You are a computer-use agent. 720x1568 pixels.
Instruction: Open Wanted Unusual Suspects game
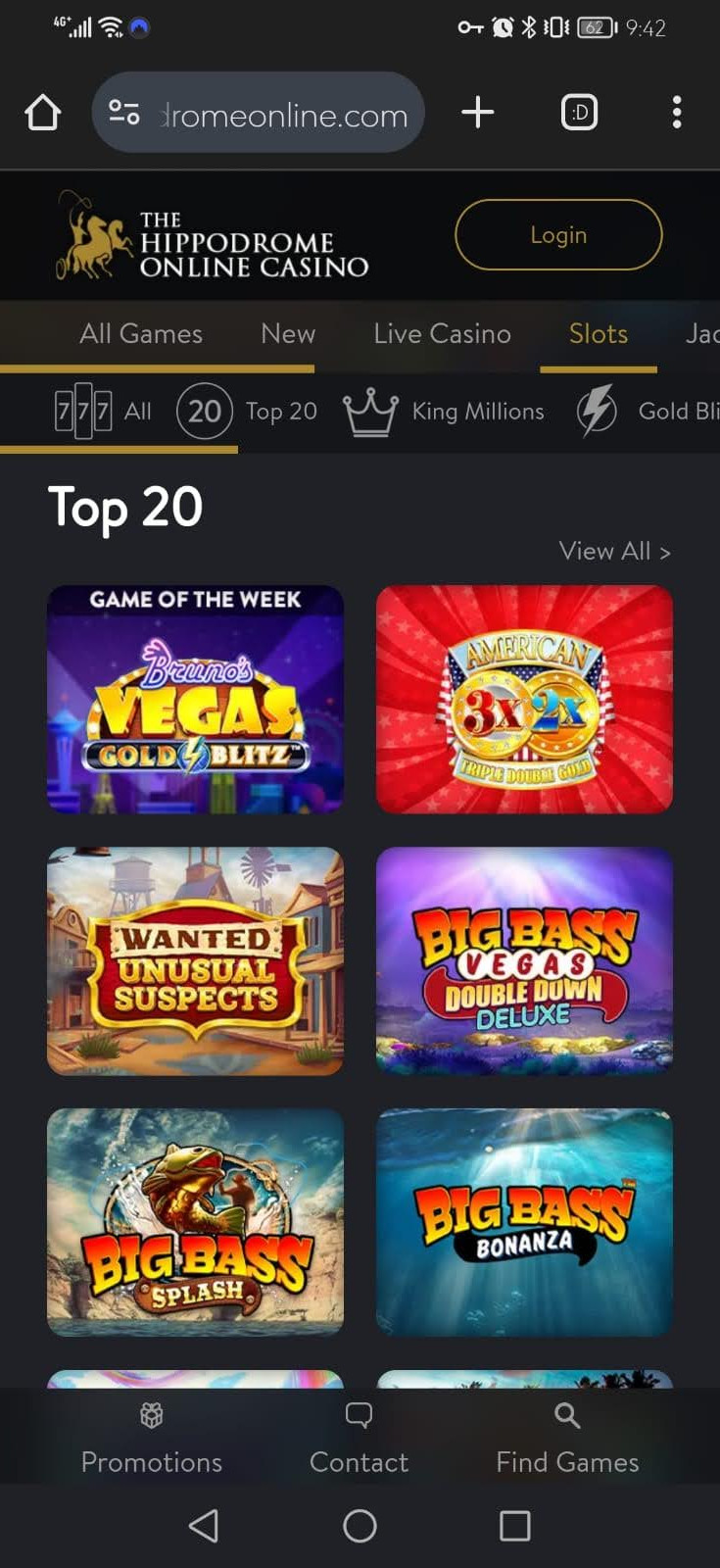(x=195, y=961)
